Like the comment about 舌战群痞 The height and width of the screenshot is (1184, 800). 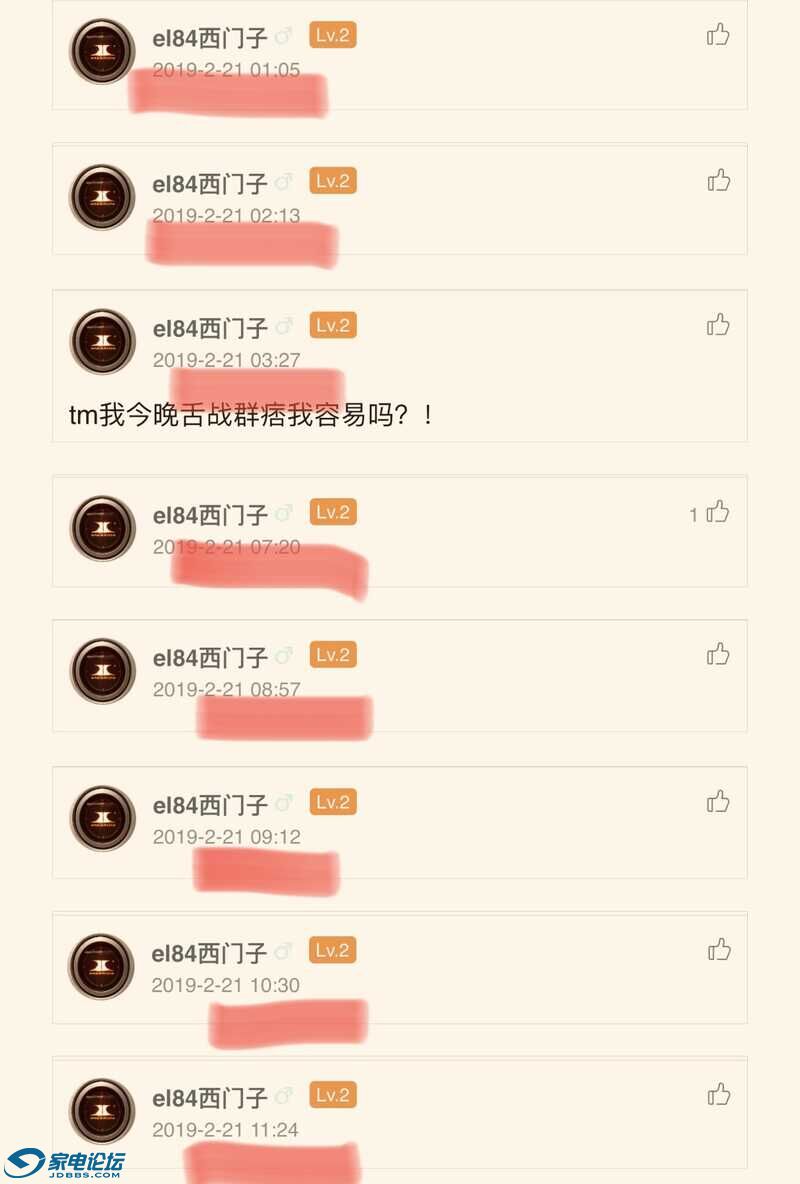(718, 325)
